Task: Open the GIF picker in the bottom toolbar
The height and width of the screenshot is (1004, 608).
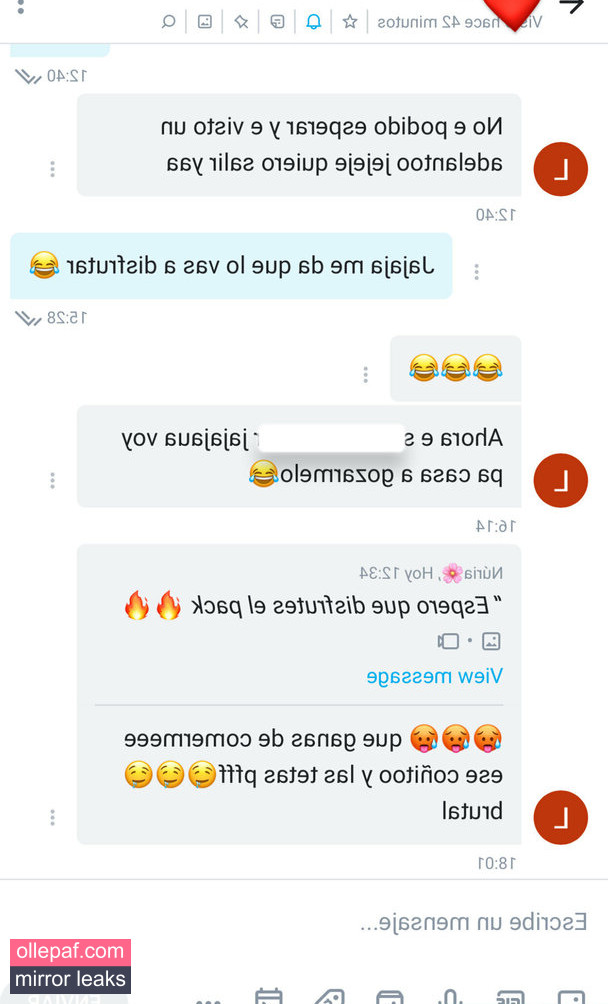Action: tap(510, 996)
